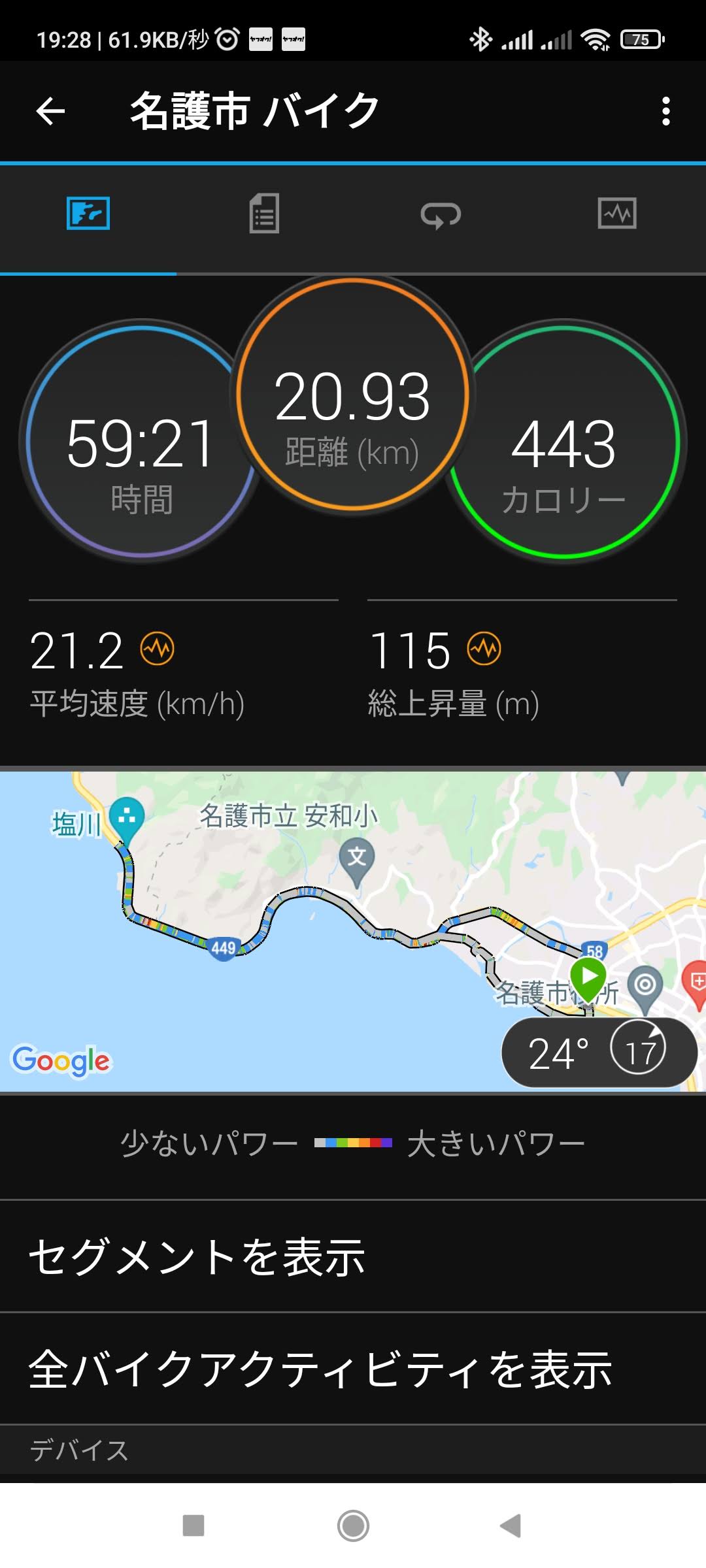Viewport: 706px width, 1568px height.
Task: Tap the info icon beside 115 total ascent
Action: tap(484, 649)
